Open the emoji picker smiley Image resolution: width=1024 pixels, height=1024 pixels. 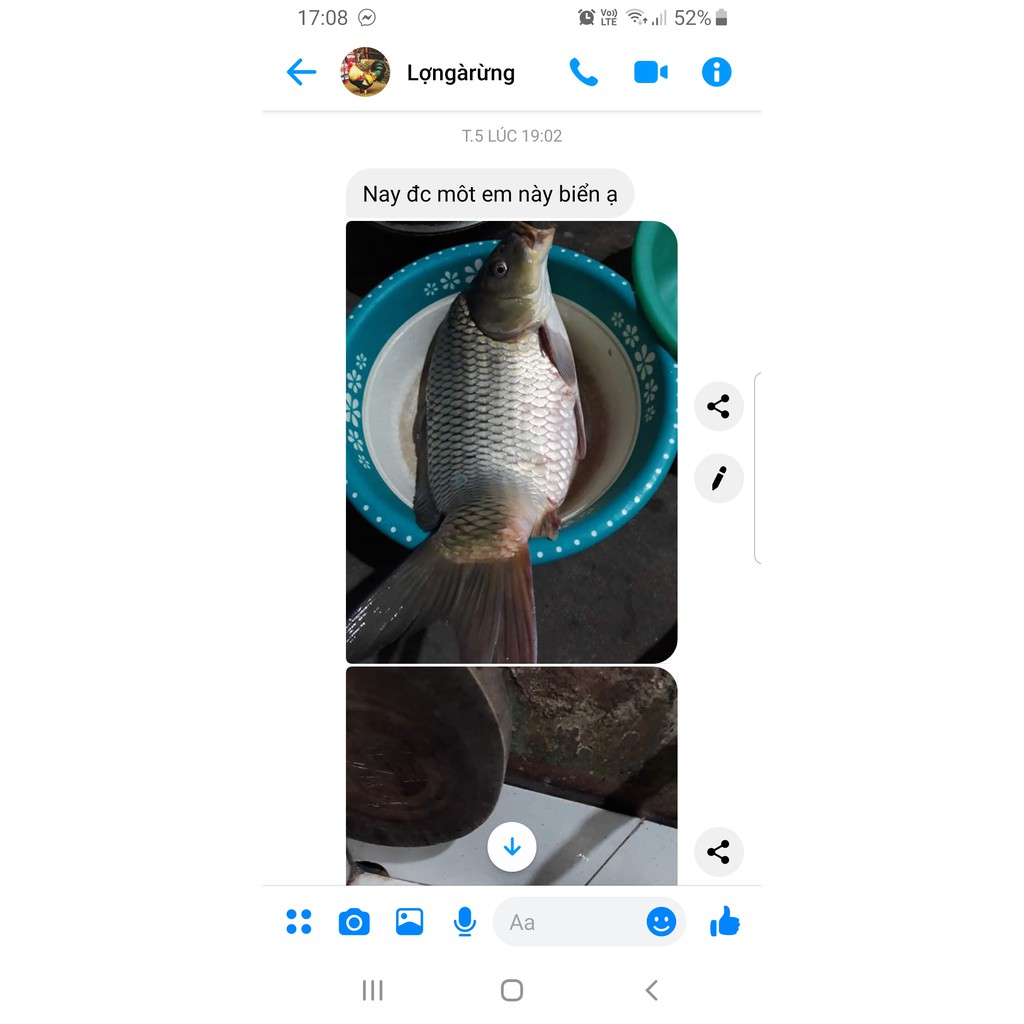[661, 922]
